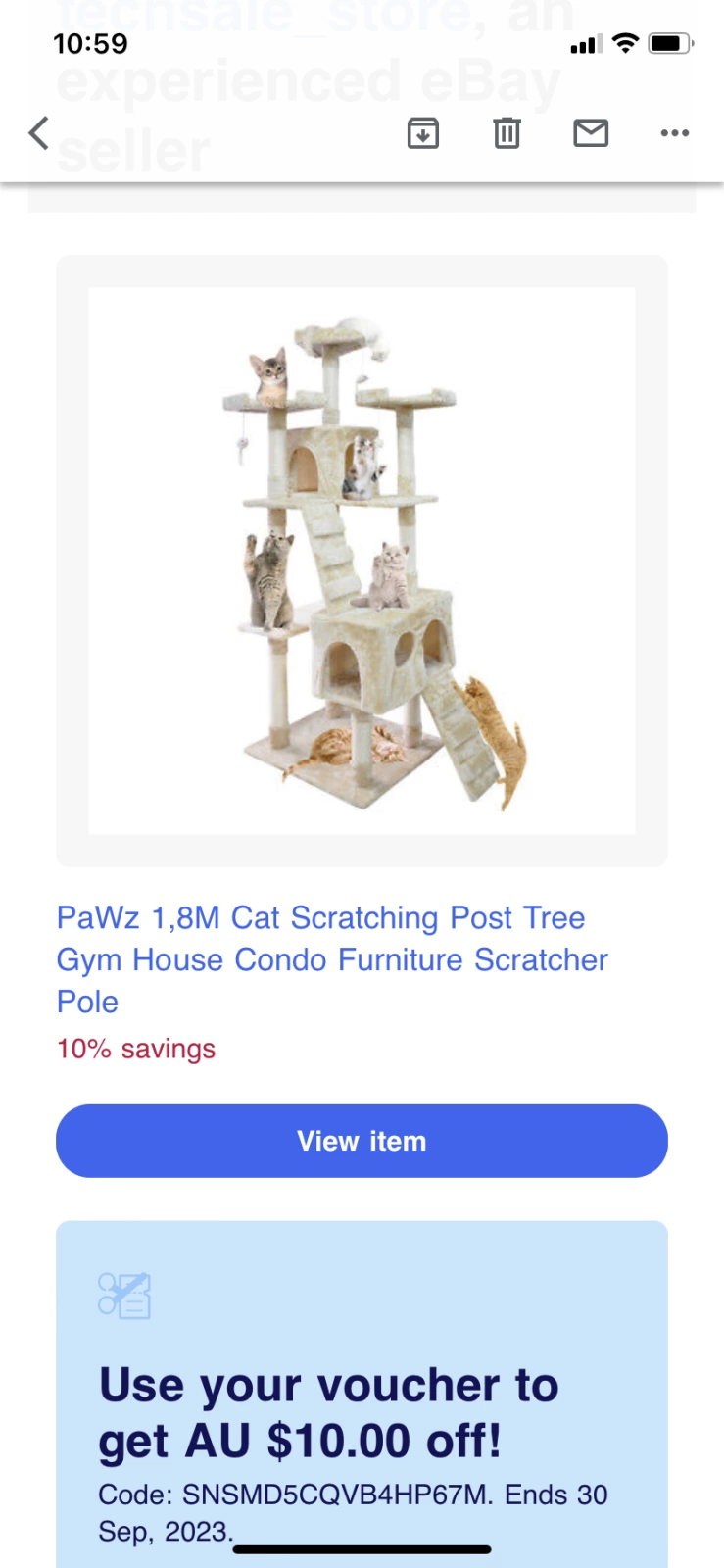The image size is (724, 1568).
Task: Delete this email
Action: [x=507, y=133]
